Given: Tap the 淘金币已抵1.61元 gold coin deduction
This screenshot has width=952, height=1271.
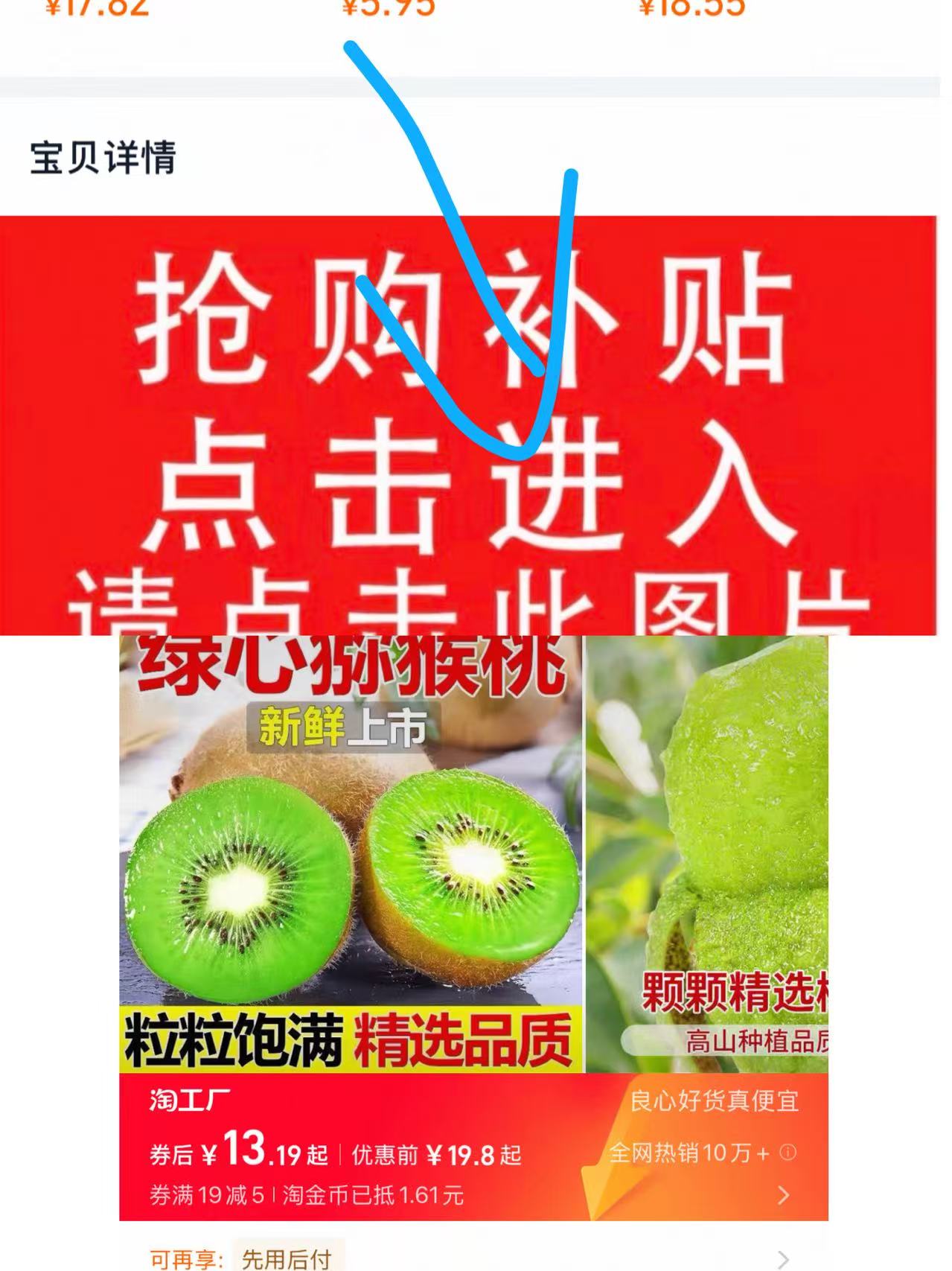Looking at the screenshot, I should pyautogui.click(x=371, y=1196).
